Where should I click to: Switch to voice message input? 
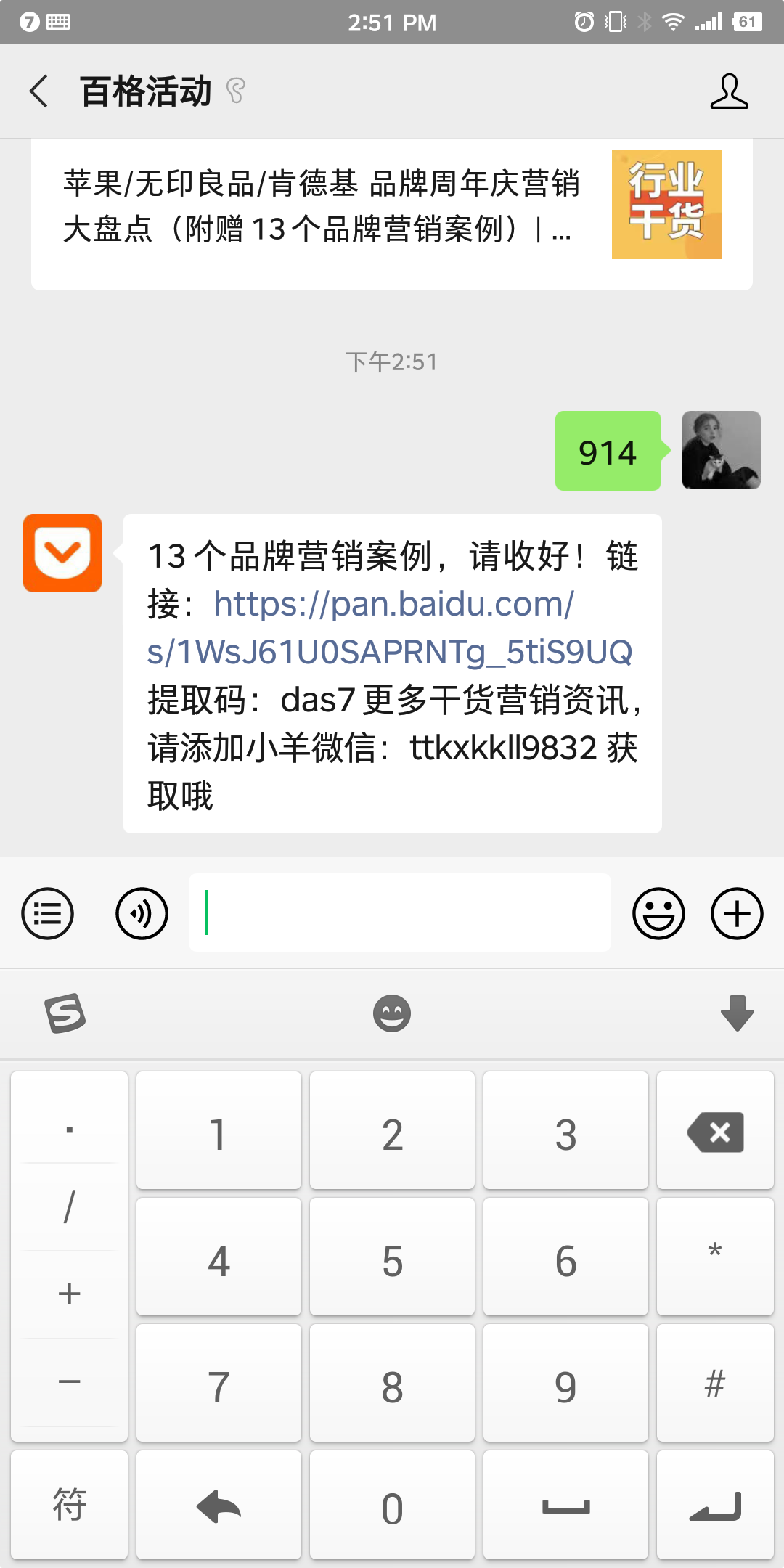click(x=142, y=913)
